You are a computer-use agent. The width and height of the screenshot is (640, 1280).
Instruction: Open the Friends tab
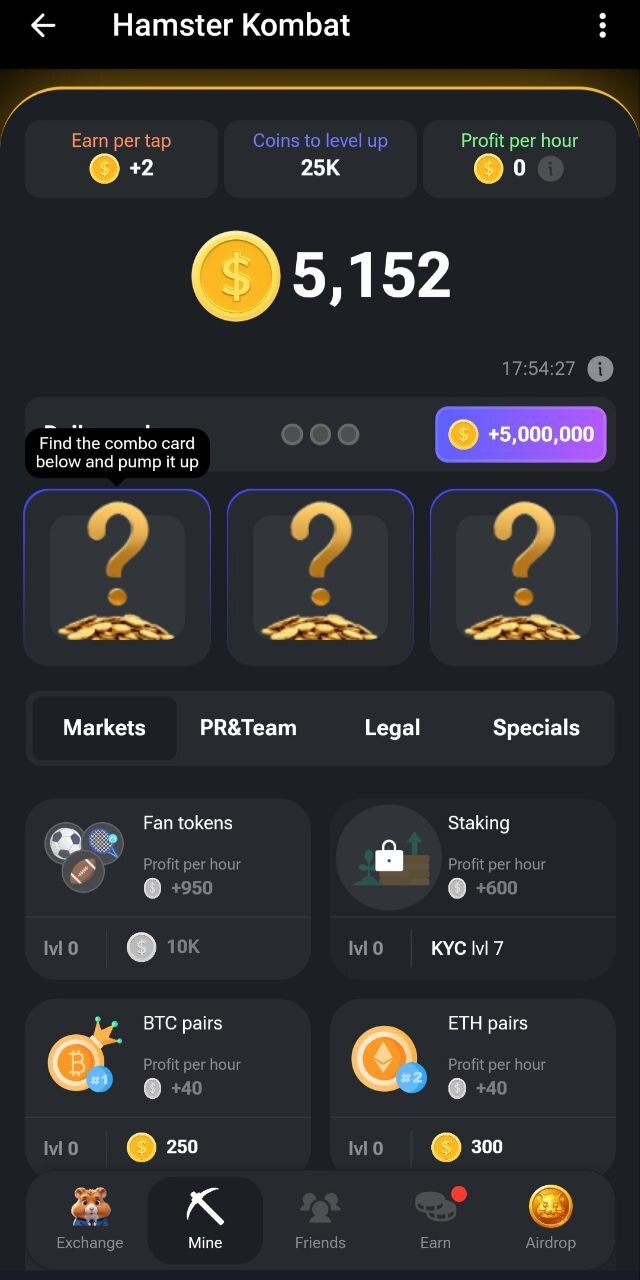pyautogui.click(x=320, y=1219)
